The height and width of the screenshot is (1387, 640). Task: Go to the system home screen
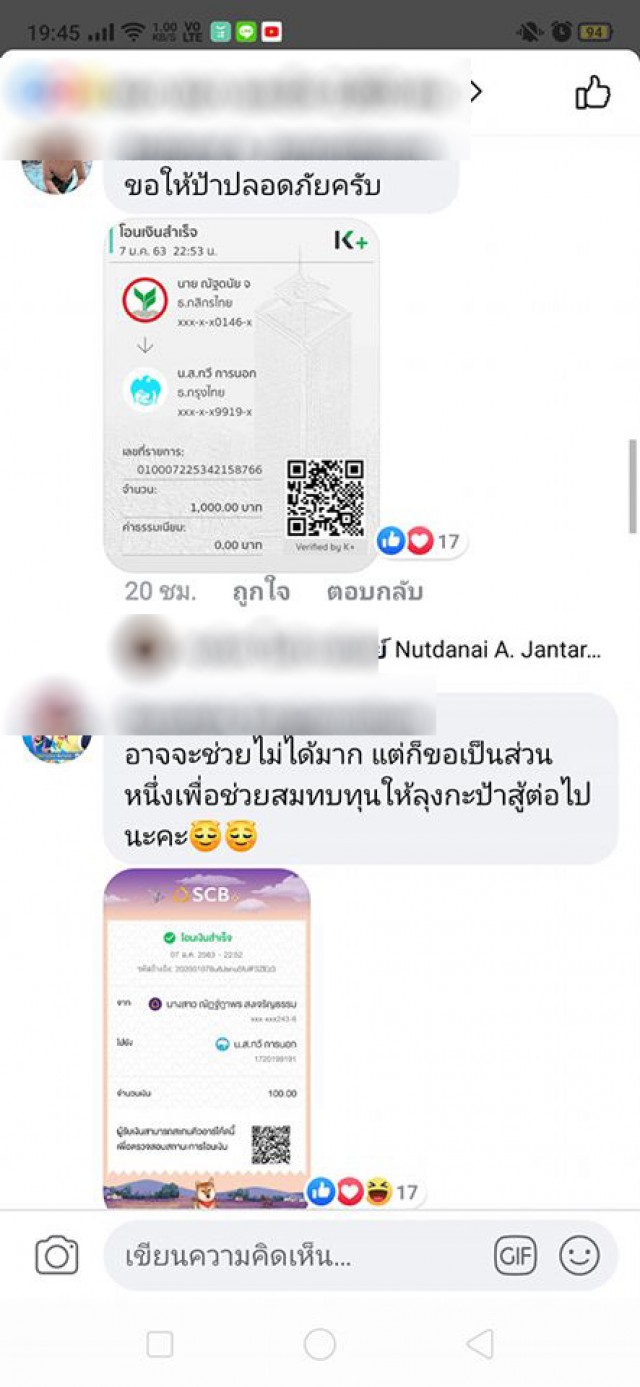click(x=319, y=1344)
